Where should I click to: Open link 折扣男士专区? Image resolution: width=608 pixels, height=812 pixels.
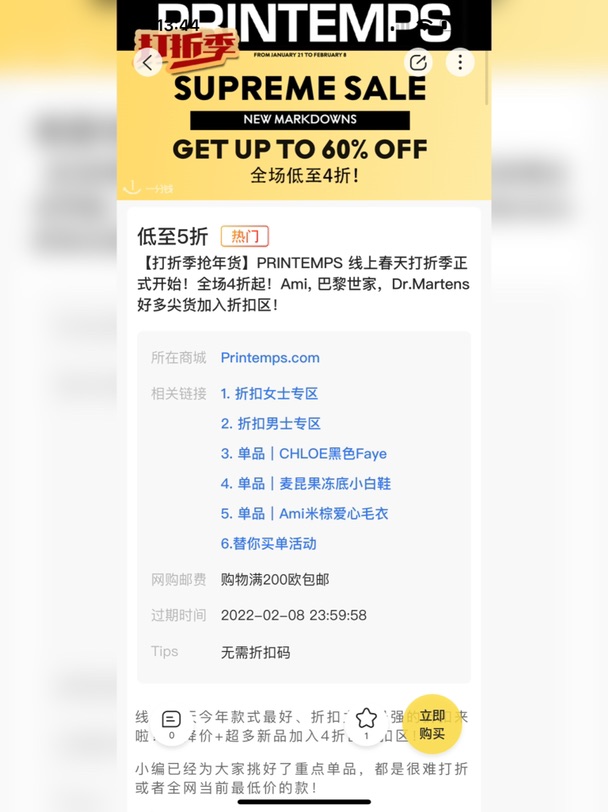coord(271,424)
